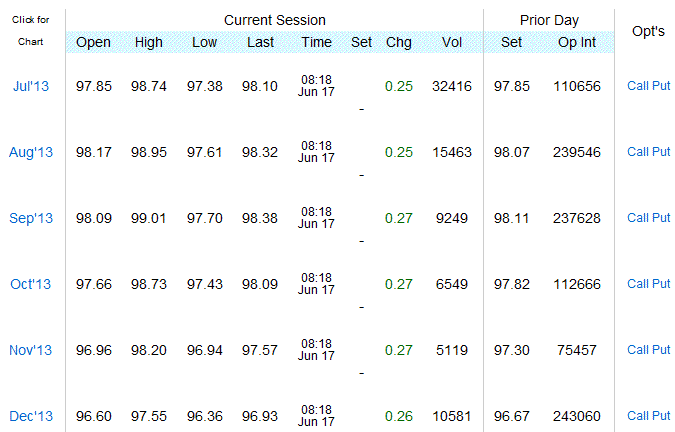This screenshot has height=432, width=675.
Task: View Put options for Aug'13
Action: (661, 152)
